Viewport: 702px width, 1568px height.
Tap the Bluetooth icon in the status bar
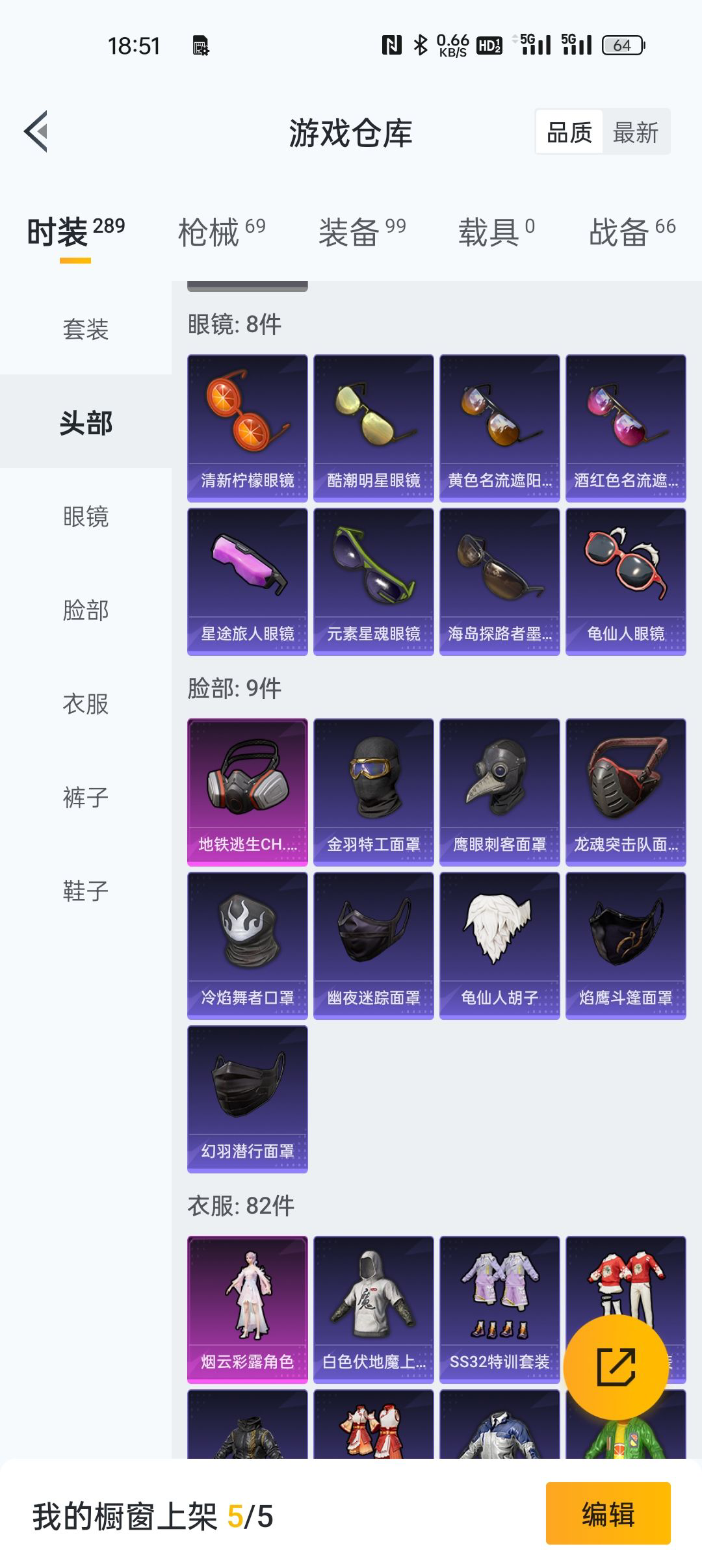419,44
